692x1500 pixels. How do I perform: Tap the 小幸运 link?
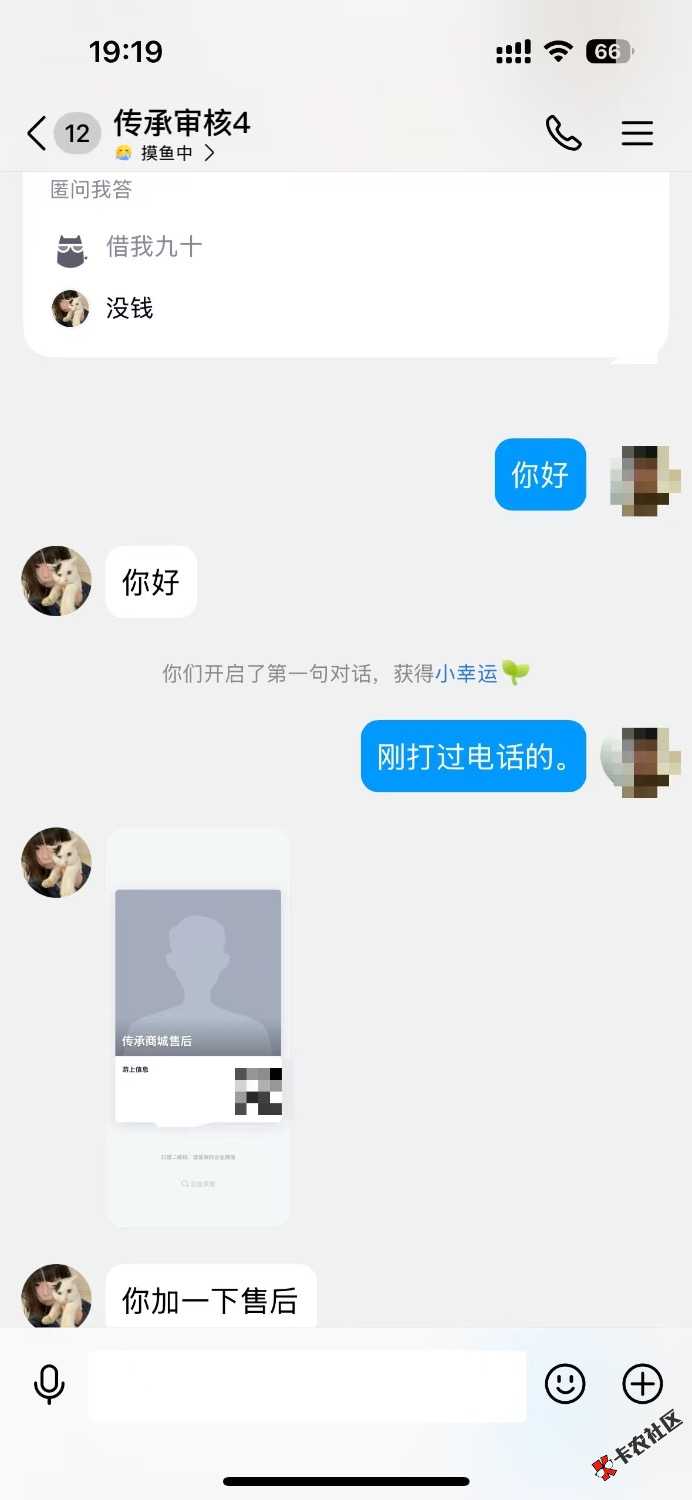click(466, 674)
